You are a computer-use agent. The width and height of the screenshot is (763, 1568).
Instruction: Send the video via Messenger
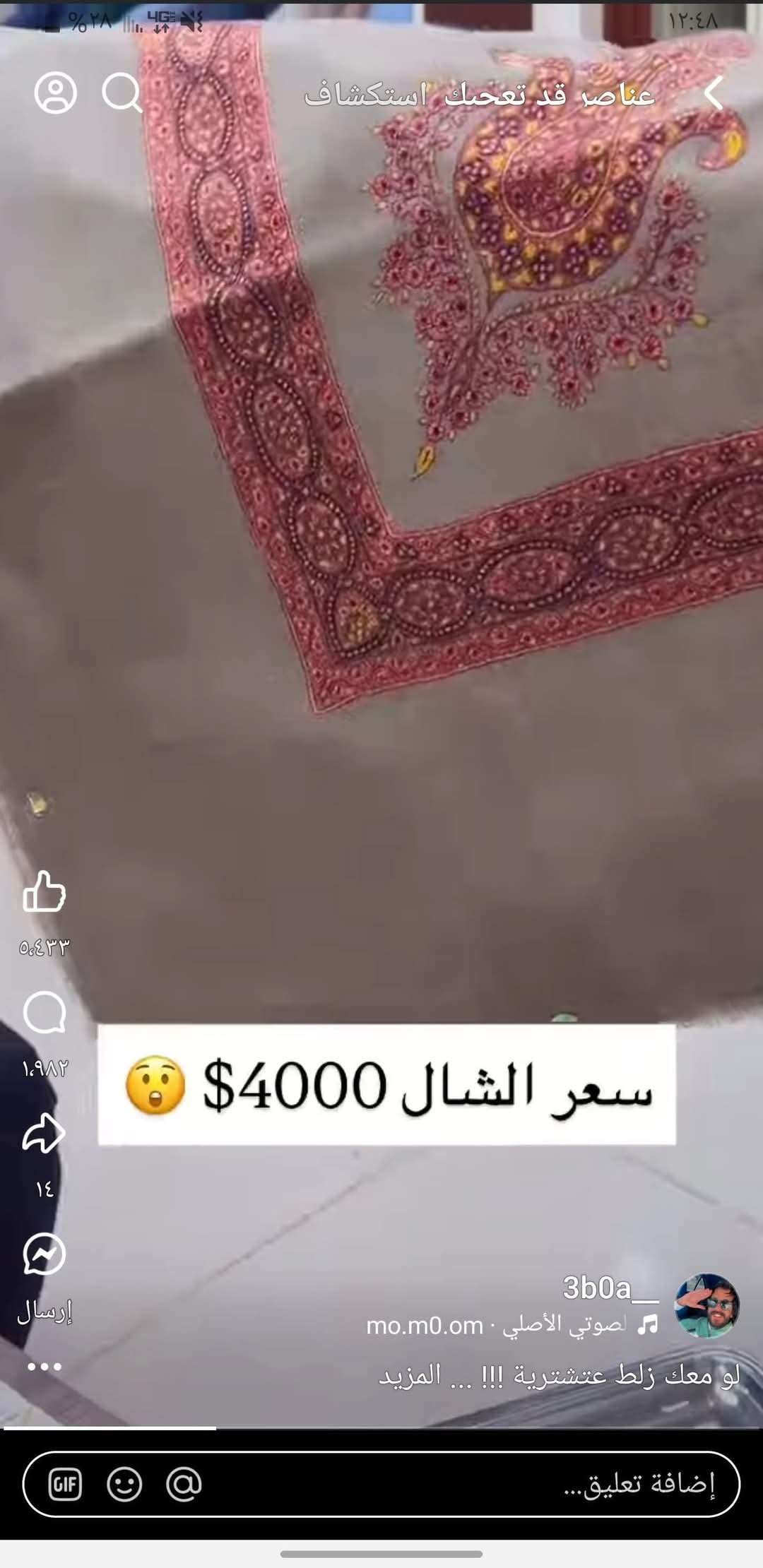coord(45,1255)
